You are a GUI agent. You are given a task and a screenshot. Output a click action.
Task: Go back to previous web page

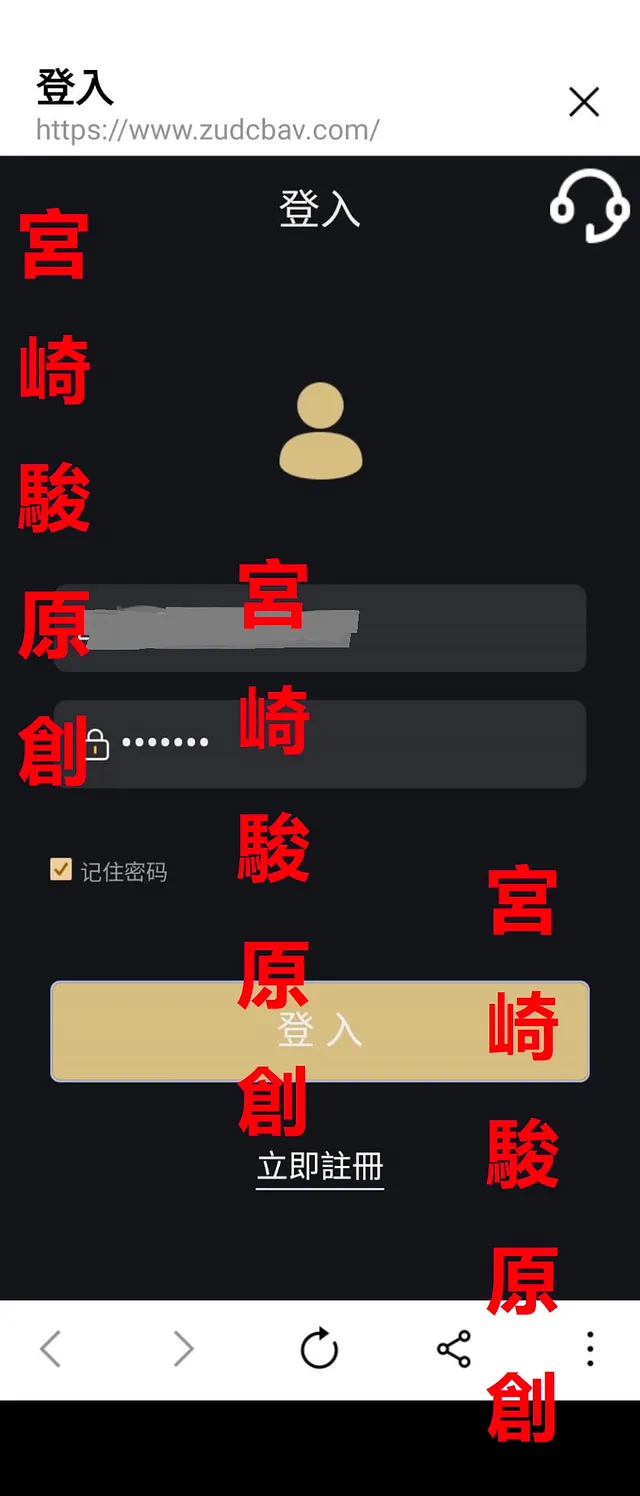coord(51,1349)
